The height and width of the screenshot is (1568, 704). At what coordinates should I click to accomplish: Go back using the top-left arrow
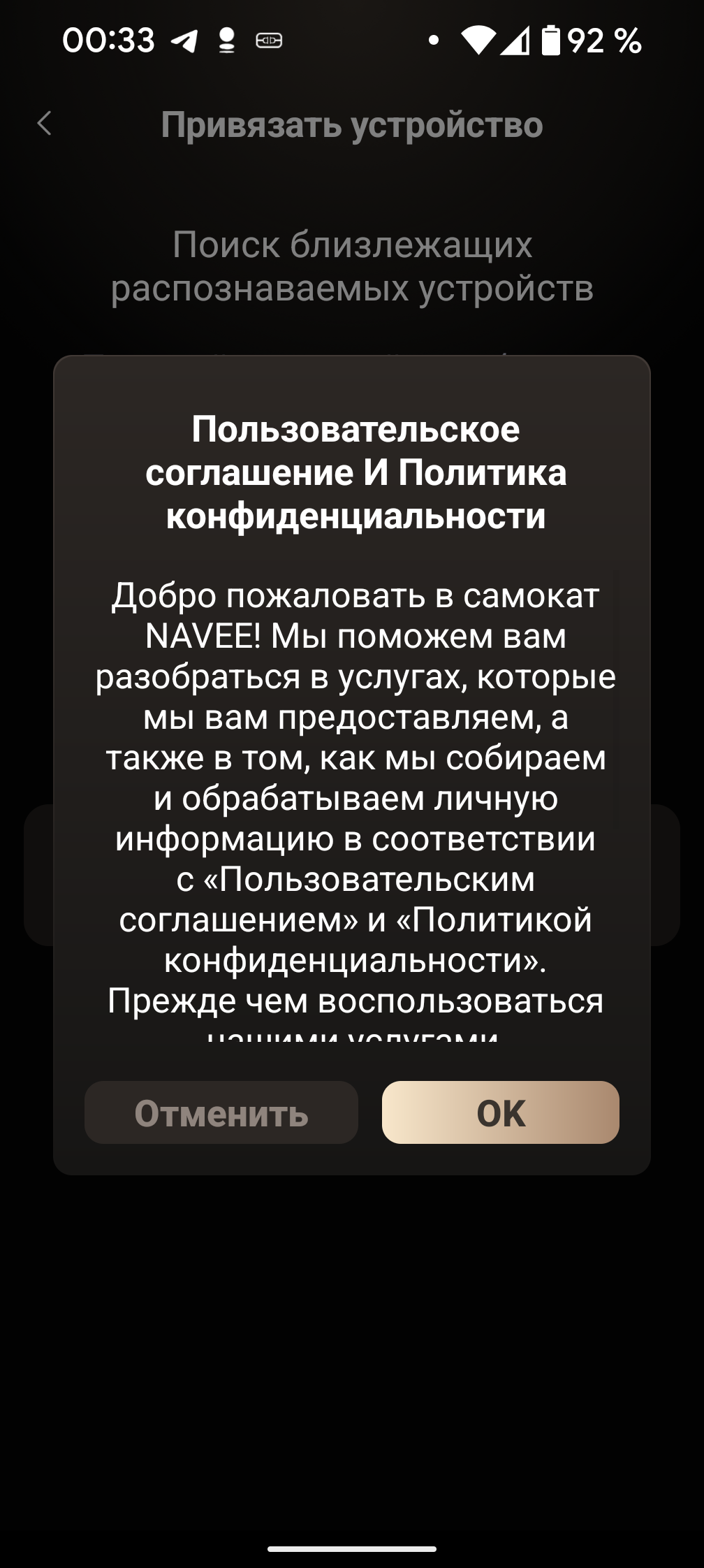(x=45, y=124)
